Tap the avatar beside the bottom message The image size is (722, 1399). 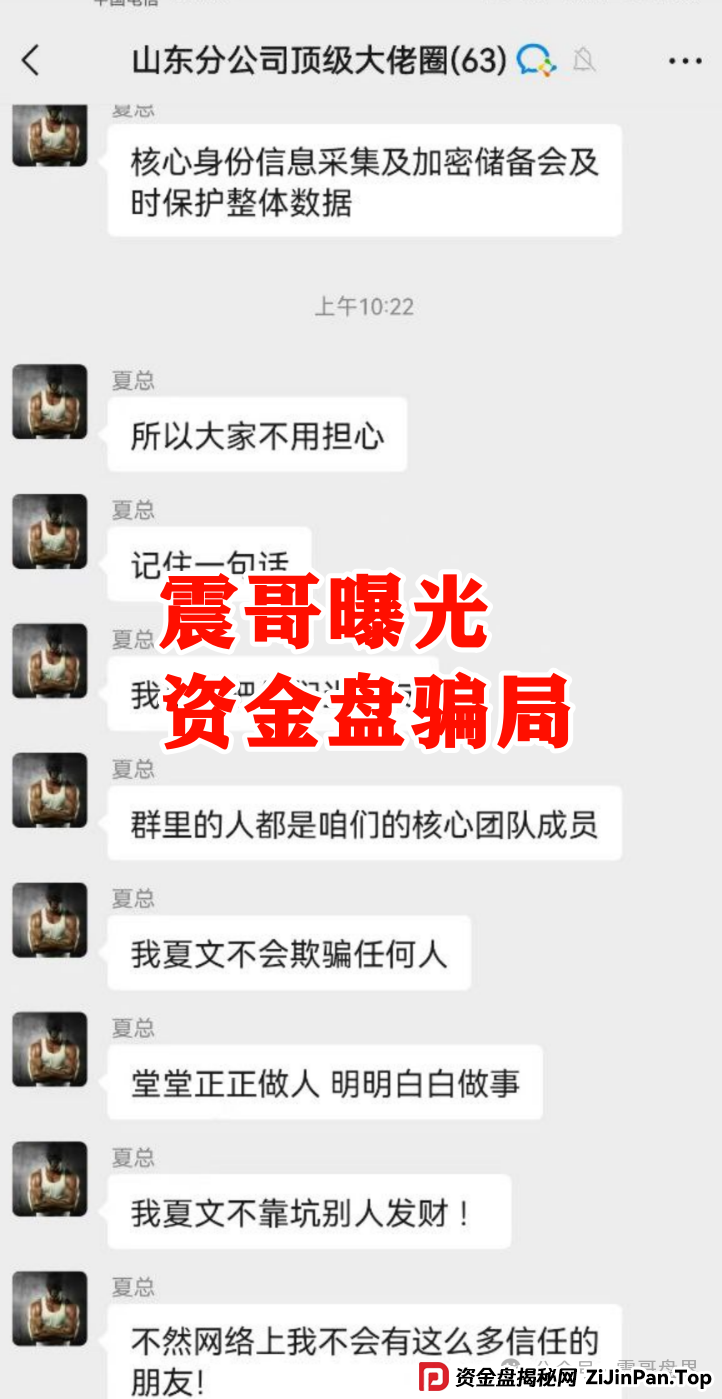[49, 1310]
